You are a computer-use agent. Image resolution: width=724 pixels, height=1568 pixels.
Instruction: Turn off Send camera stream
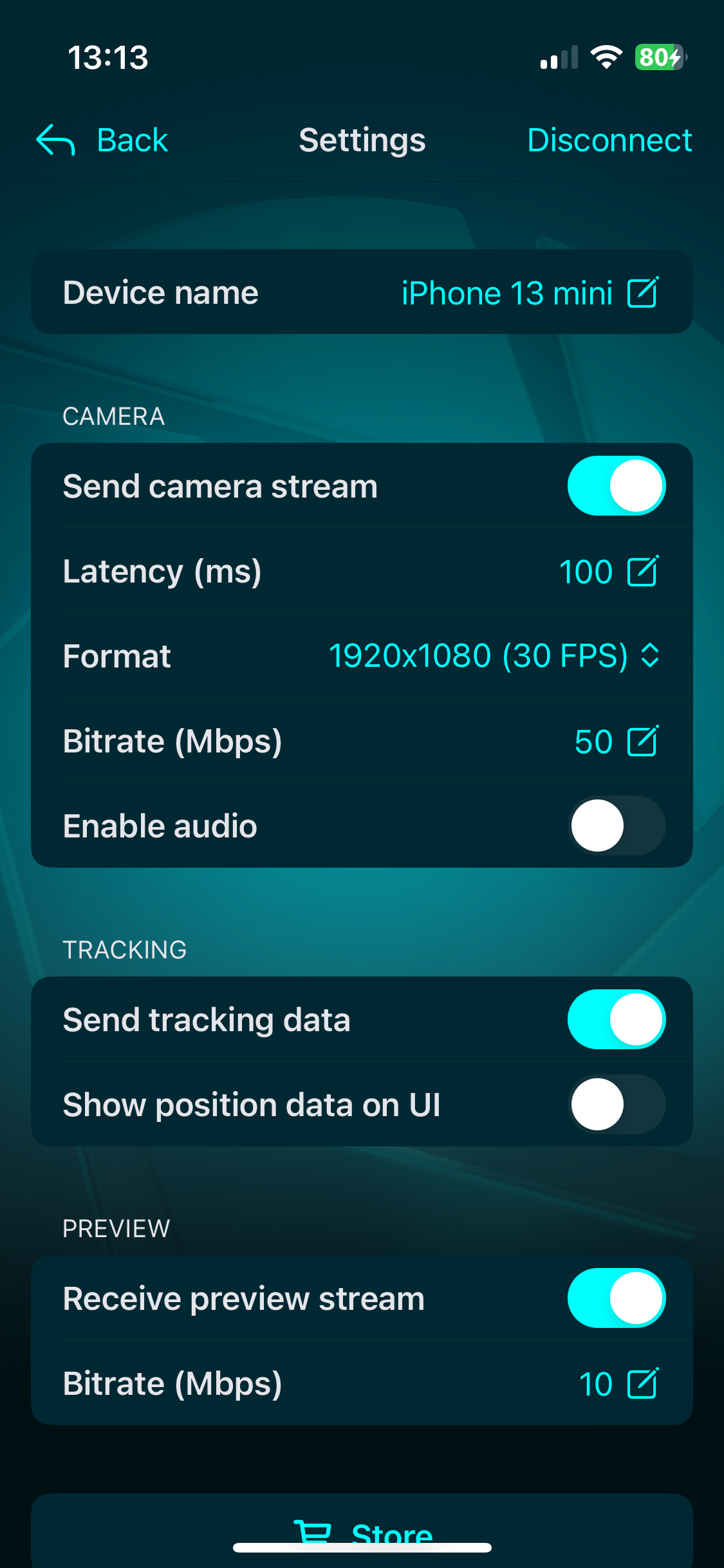click(617, 486)
